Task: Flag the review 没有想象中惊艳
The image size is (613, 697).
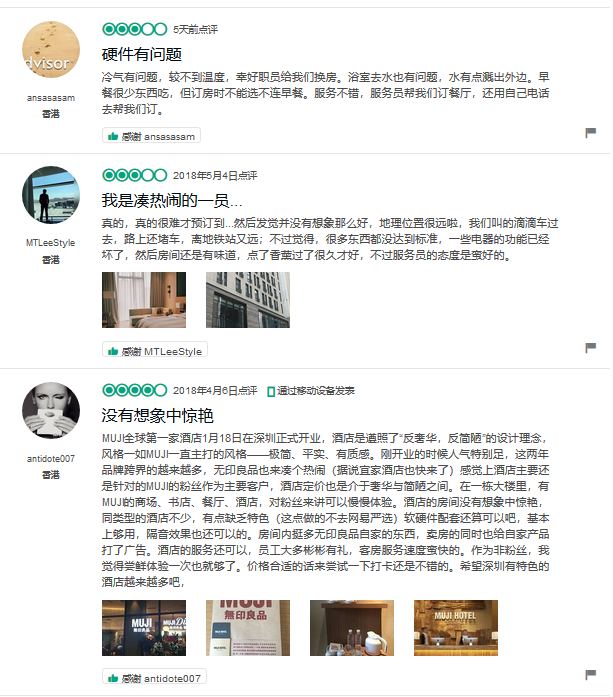Action: tap(591, 677)
